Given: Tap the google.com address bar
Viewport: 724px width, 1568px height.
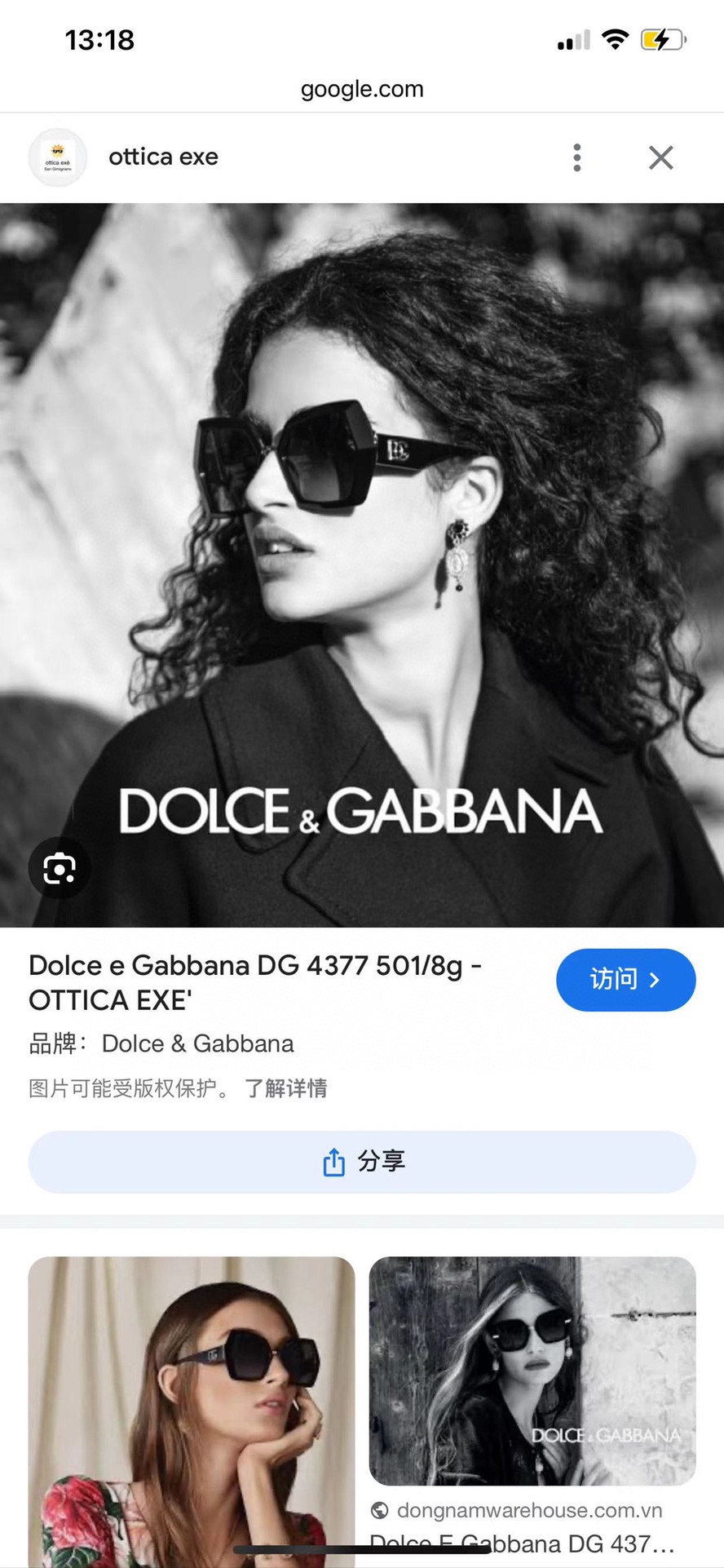Looking at the screenshot, I should click(x=362, y=89).
